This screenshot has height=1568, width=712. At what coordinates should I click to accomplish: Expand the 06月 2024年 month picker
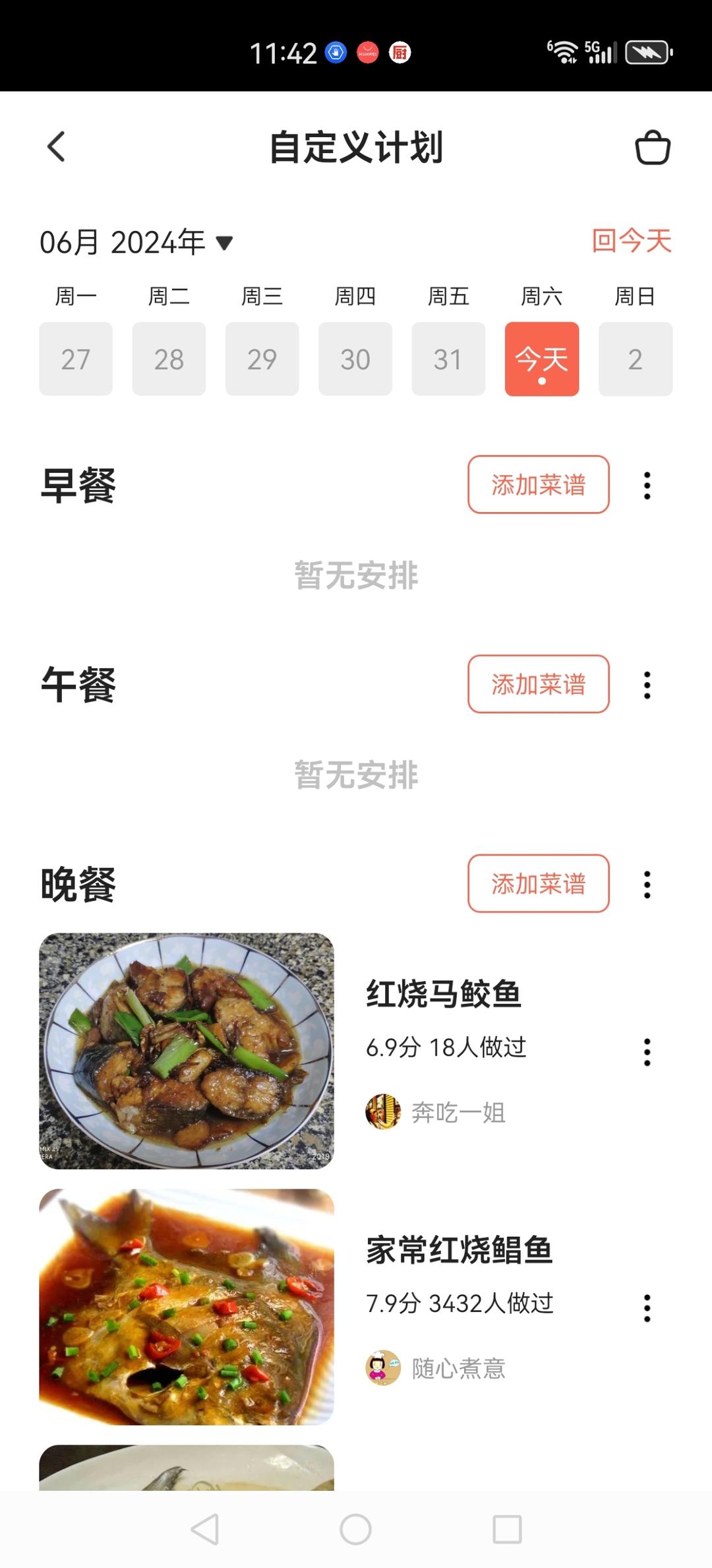[136, 242]
